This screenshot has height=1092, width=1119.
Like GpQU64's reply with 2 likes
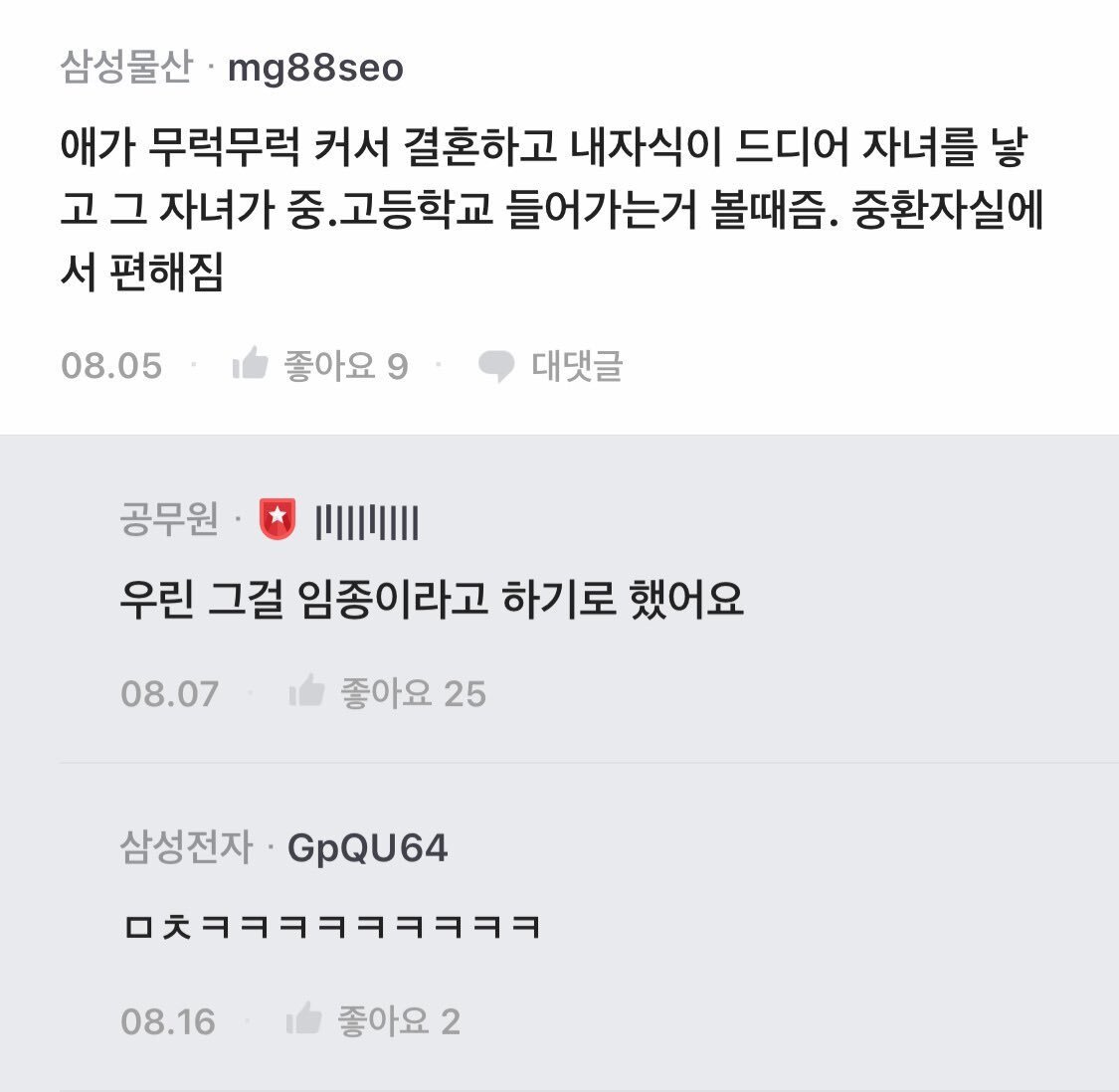coord(372,1020)
